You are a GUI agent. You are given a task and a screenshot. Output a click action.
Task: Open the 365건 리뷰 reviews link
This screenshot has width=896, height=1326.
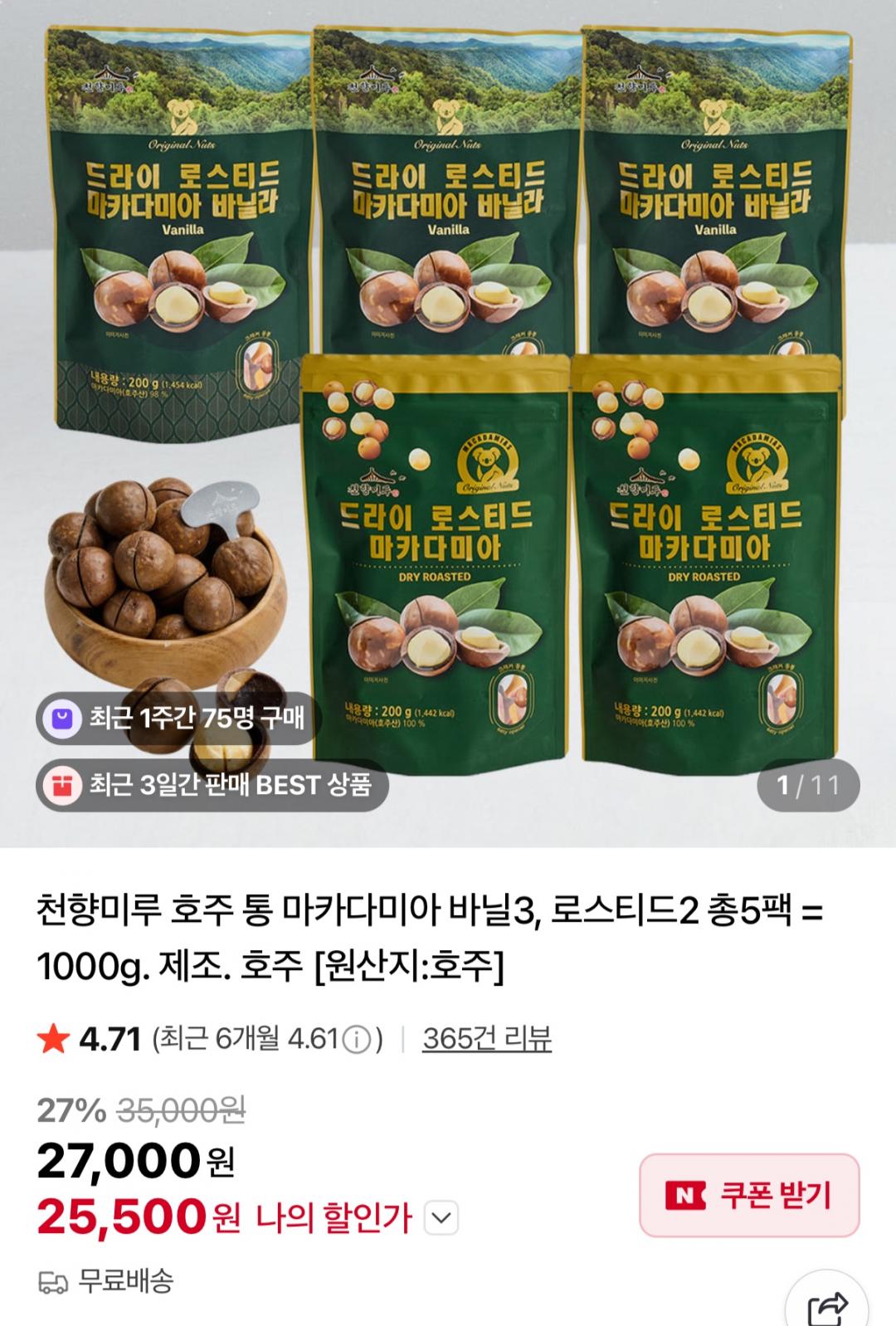tap(487, 1039)
